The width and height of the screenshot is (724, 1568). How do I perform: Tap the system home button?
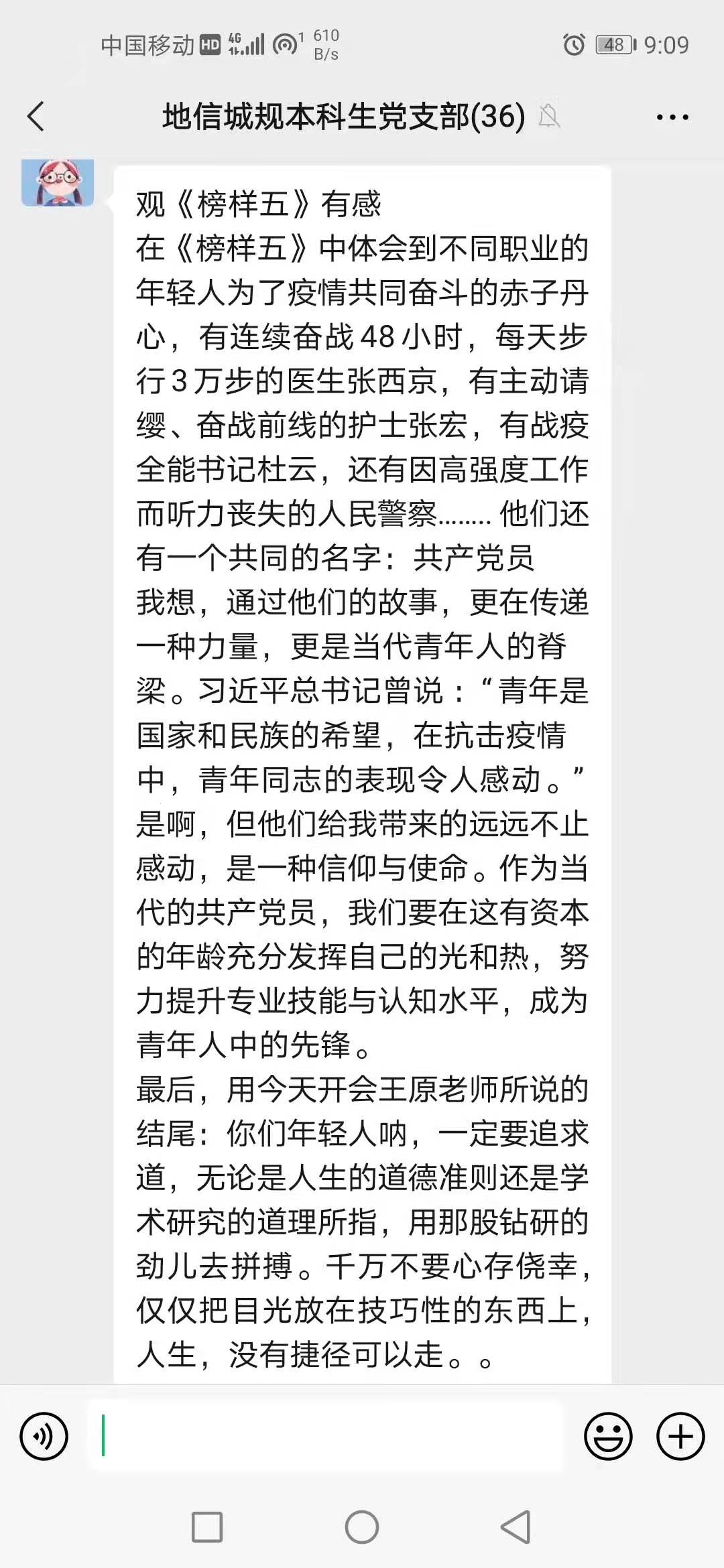coord(362,1527)
